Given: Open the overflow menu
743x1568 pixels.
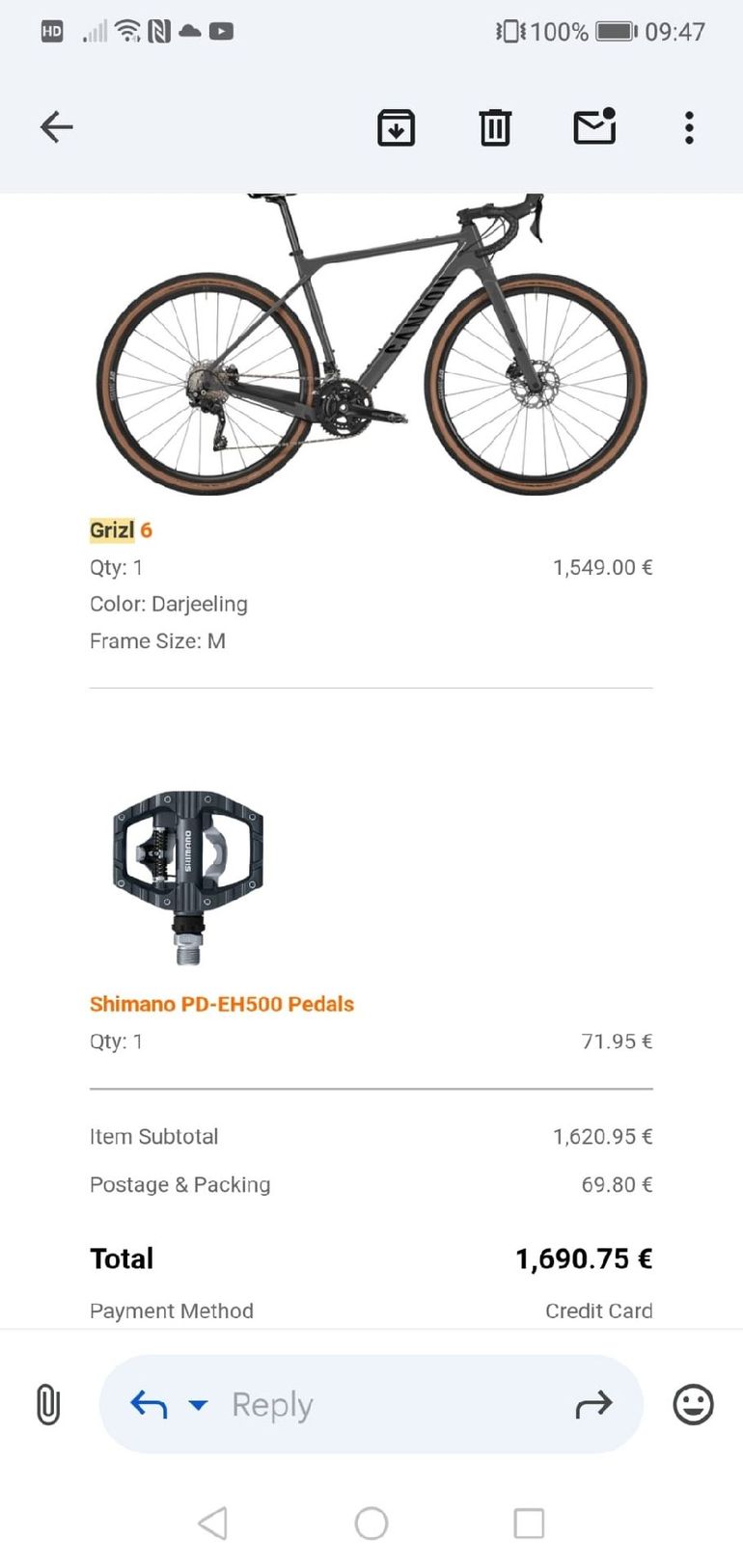Looking at the screenshot, I should [689, 127].
